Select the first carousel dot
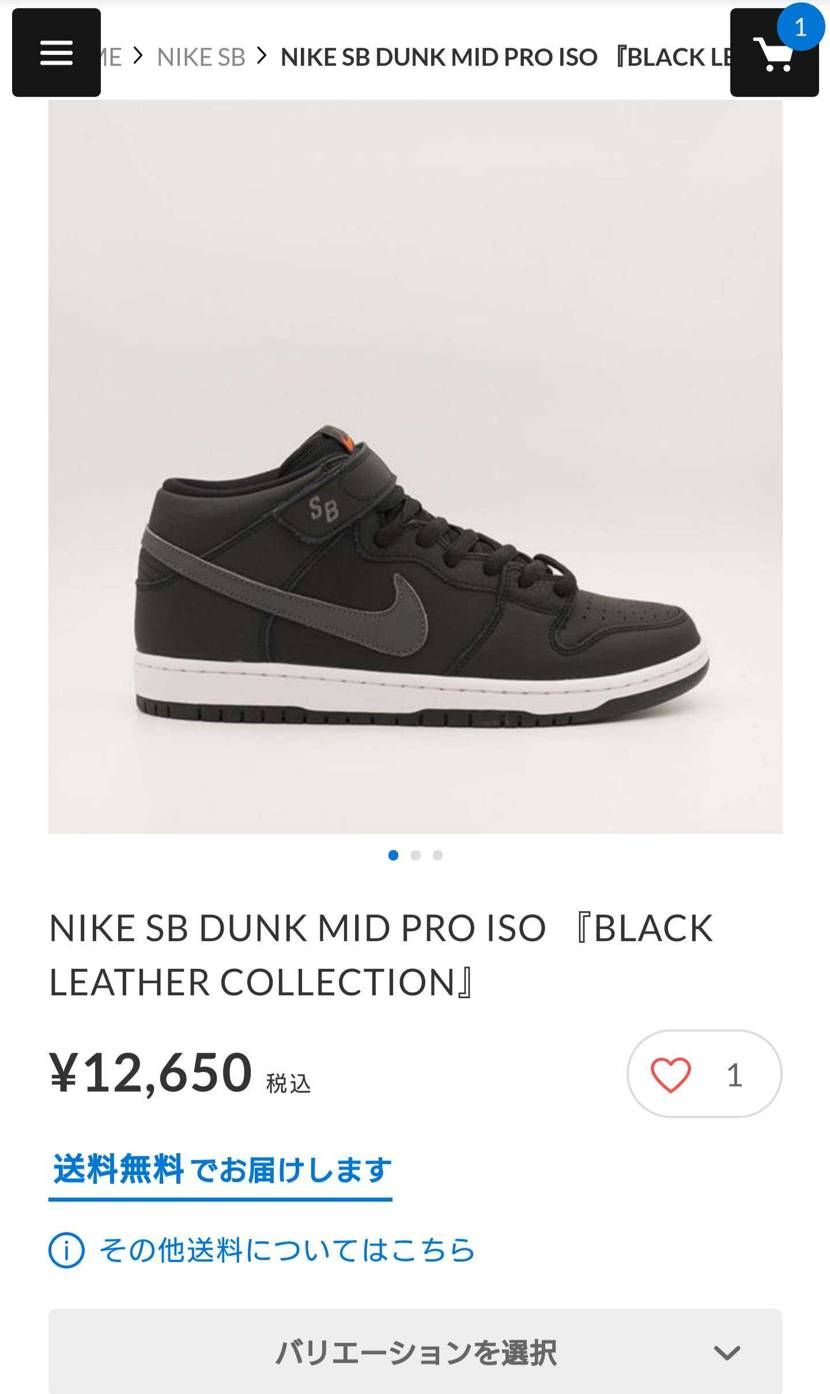 pyautogui.click(x=393, y=855)
